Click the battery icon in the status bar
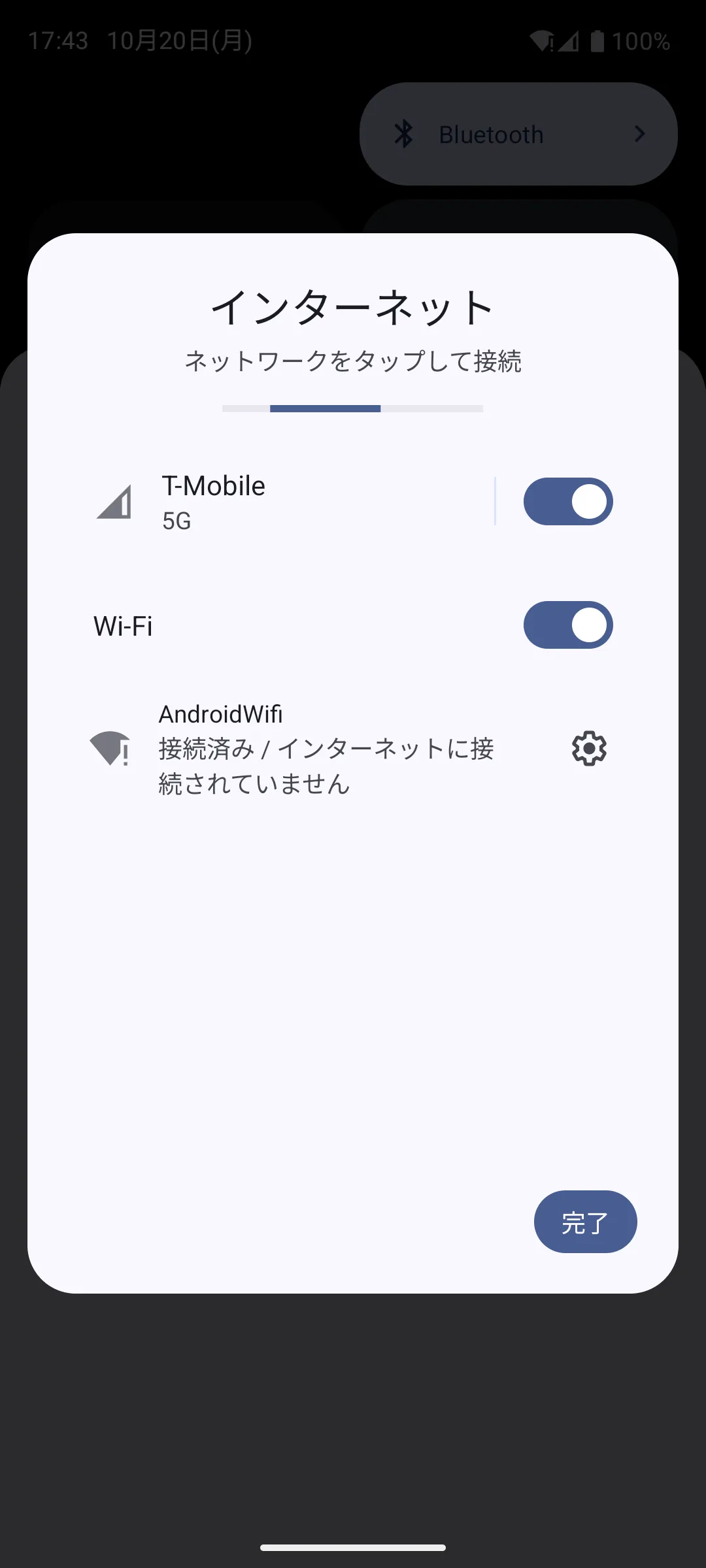Image resolution: width=706 pixels, height=1568 pixels. (597, 41)
